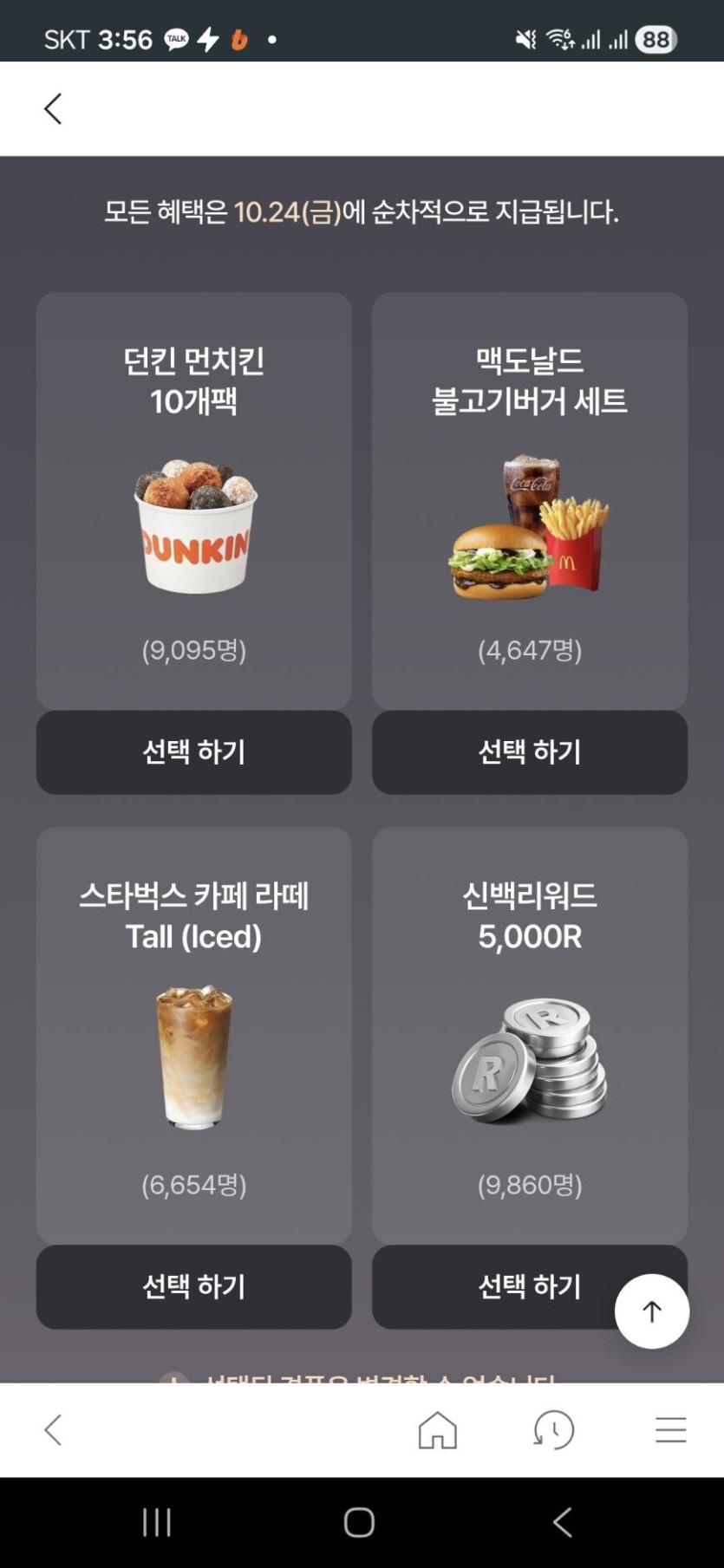This screenshot has width=724, height=1568.
Task: Open the hamburger menu at bottom right
Action: 671,1429
